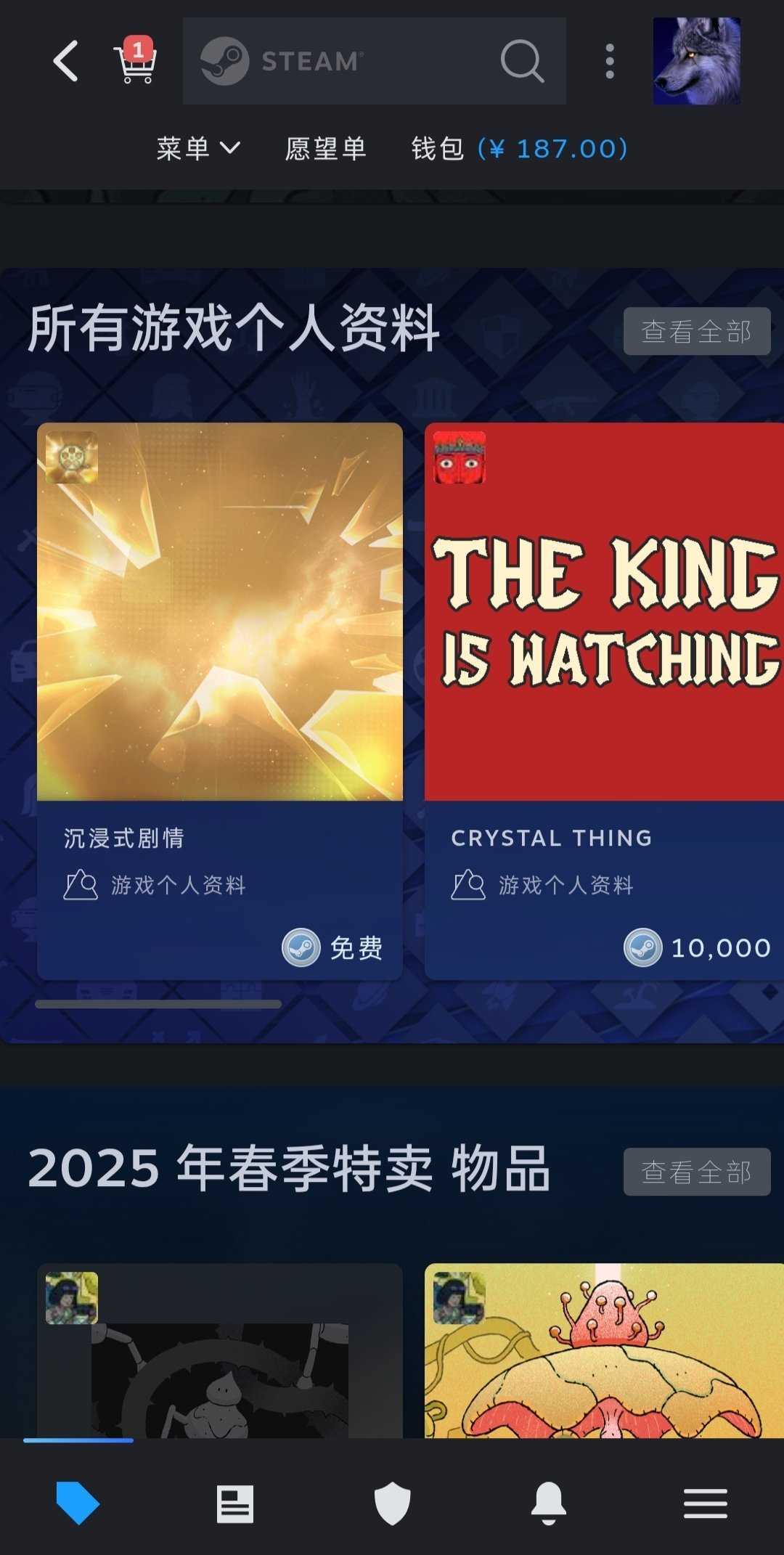Open the CRYSTAL THING profile card
Viewport: 784px width, 1555px height.
[x=604, y=701]
